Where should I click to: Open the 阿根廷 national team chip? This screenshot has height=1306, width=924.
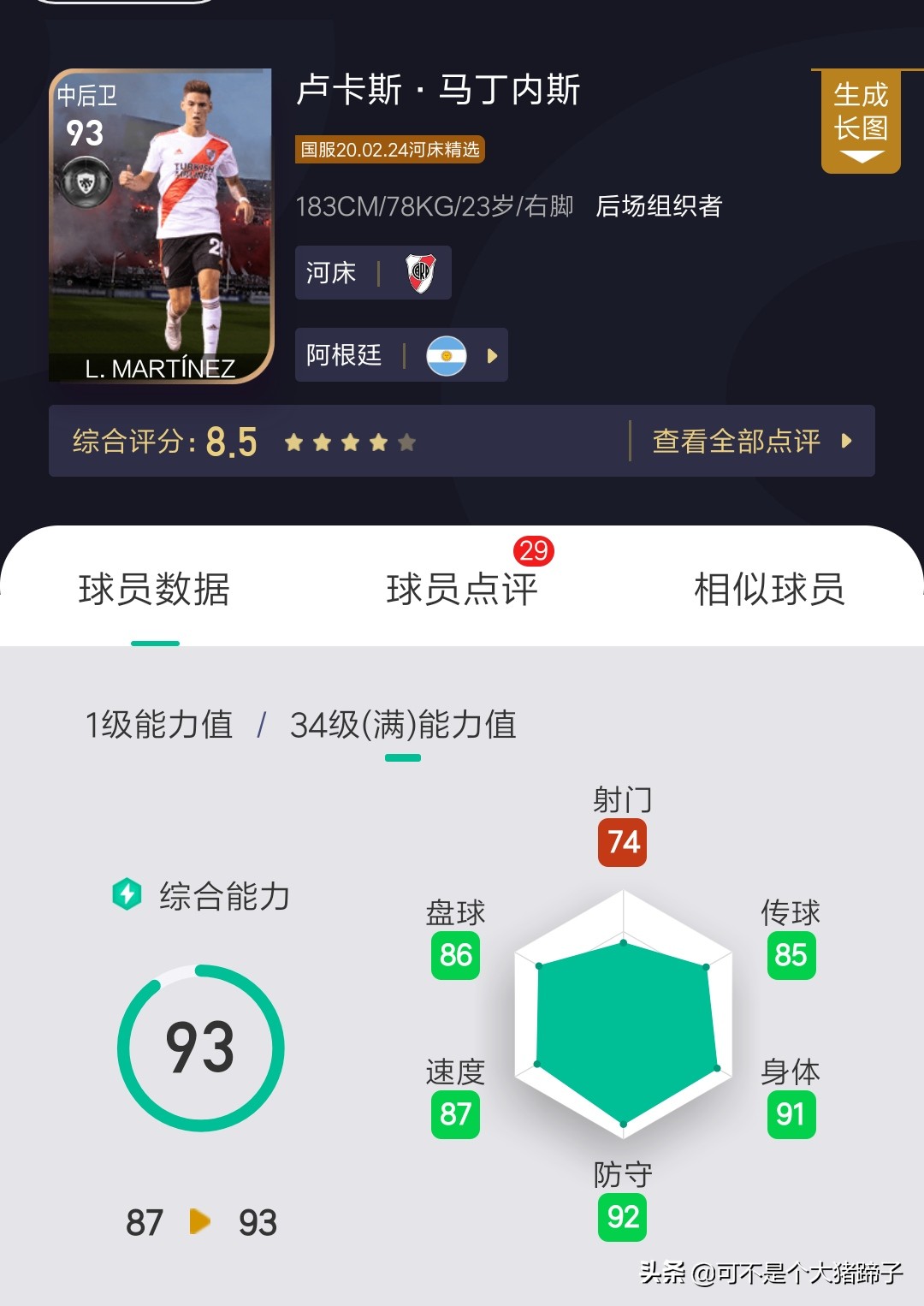point(400,354)
